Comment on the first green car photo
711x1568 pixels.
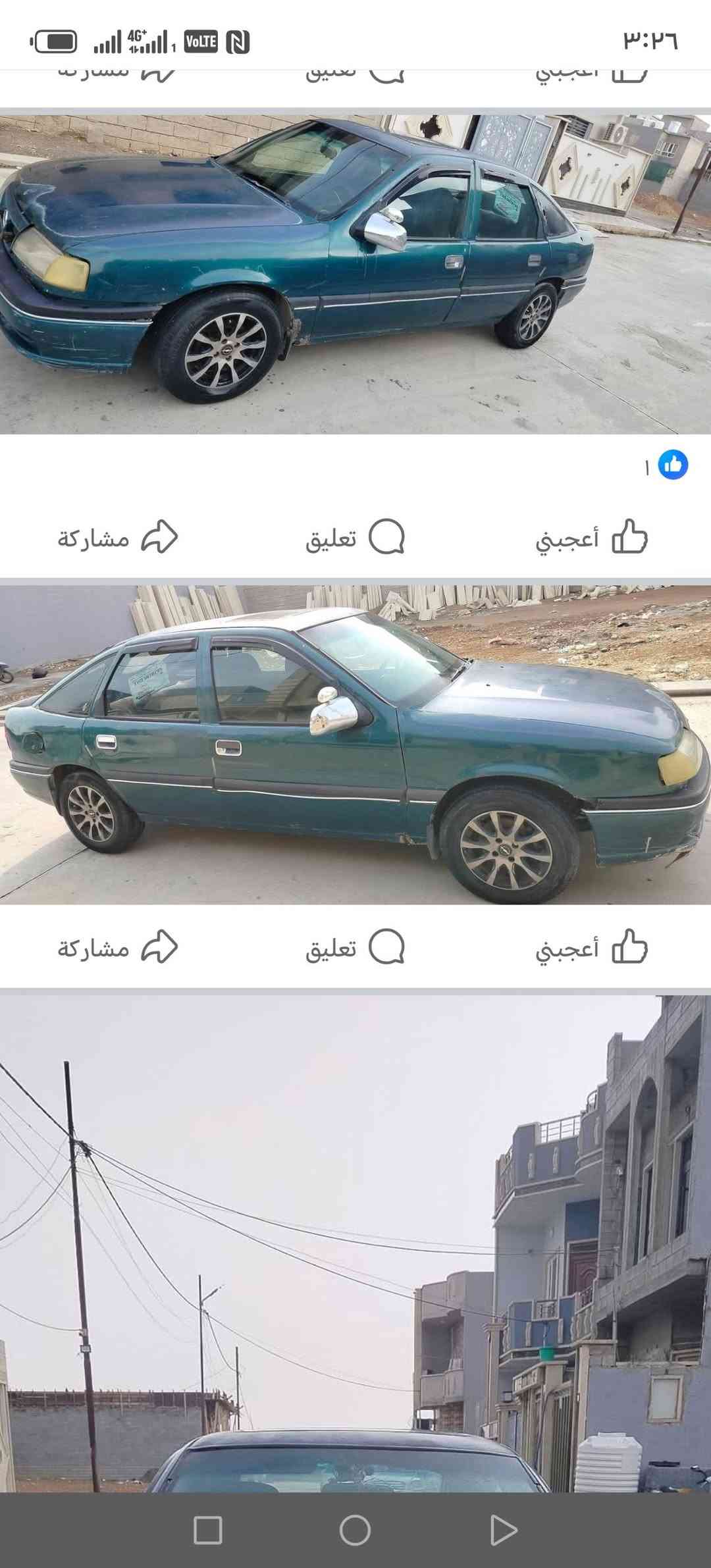pos(354,538)
